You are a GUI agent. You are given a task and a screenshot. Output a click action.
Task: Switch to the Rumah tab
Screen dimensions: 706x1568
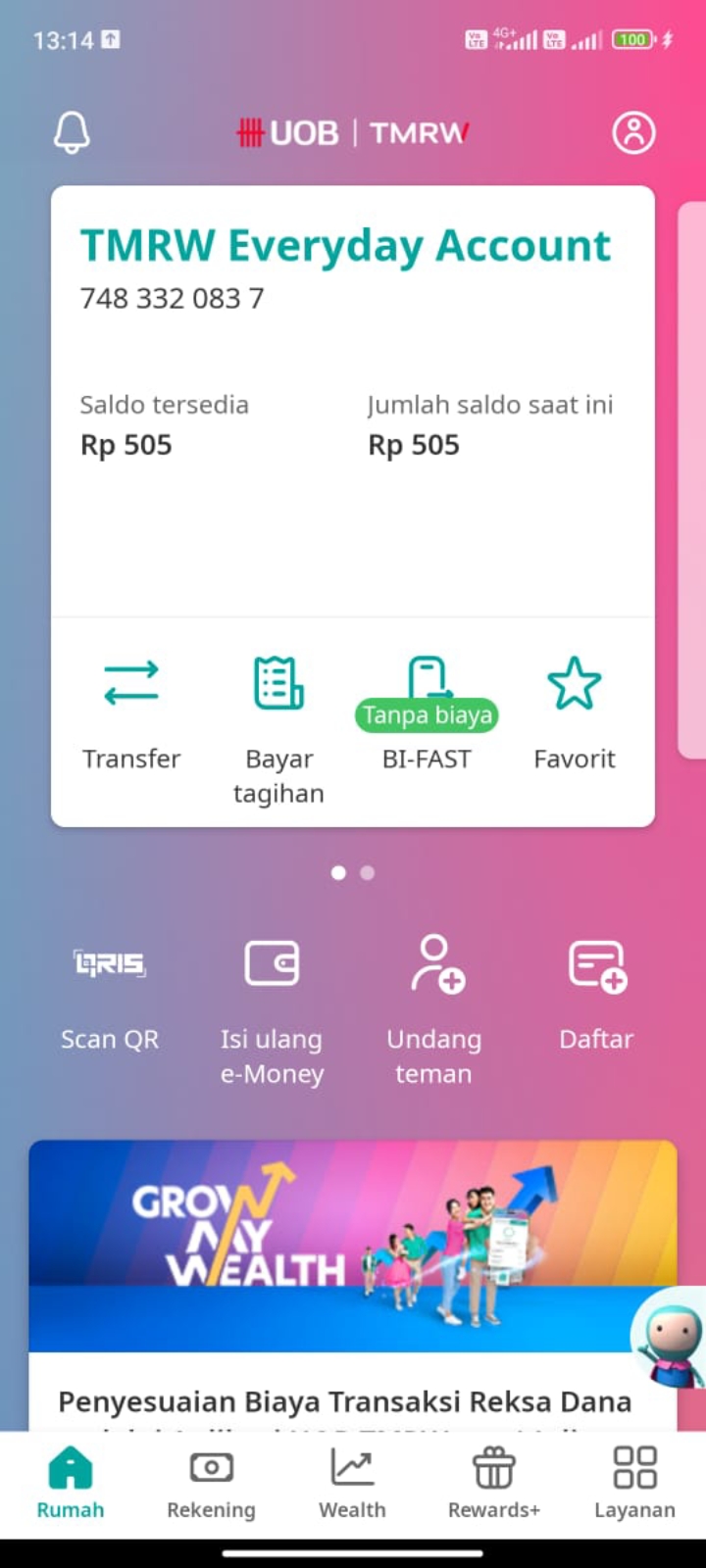pyautogui.click(x=71, y=1485)
